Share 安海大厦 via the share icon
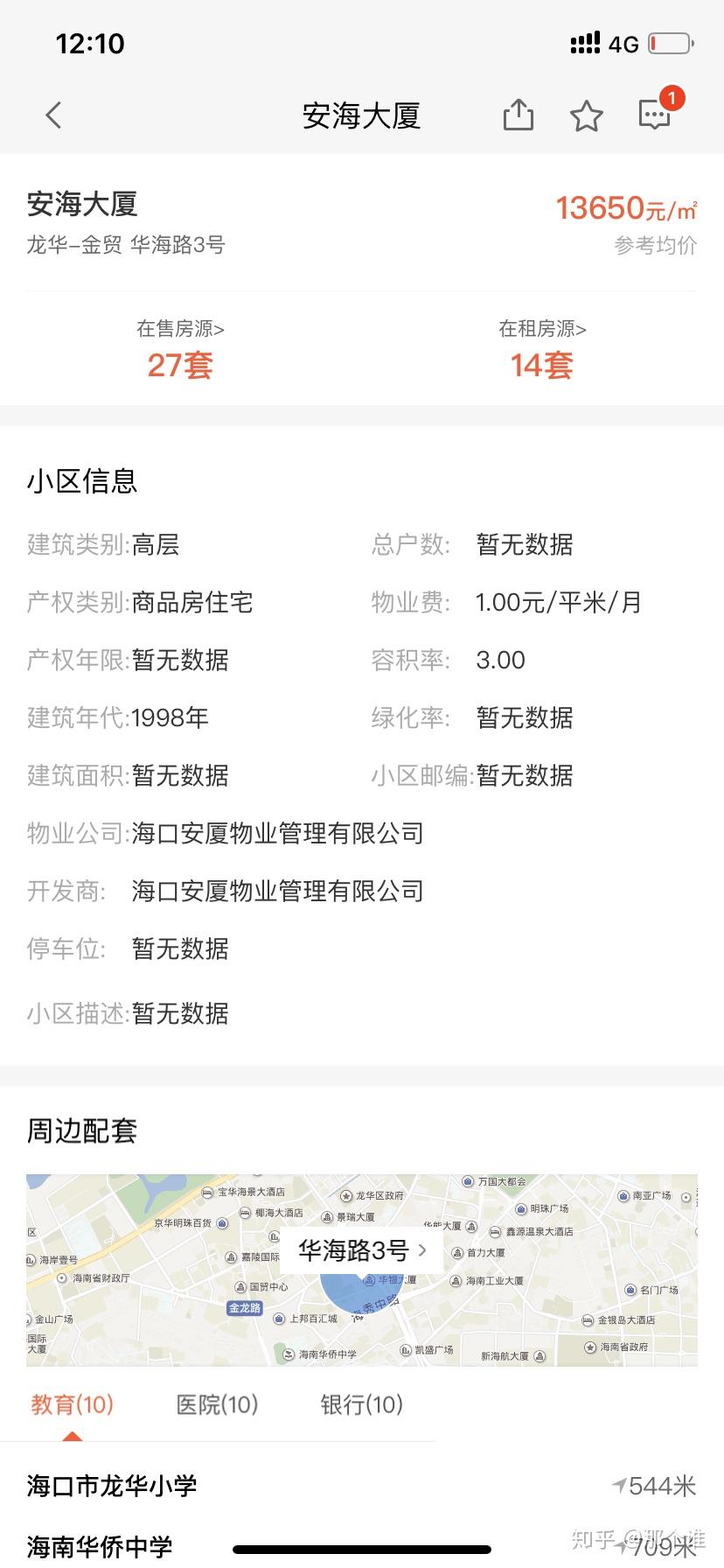This screenshot has width=724, height=1568. (x=518, y=115)
